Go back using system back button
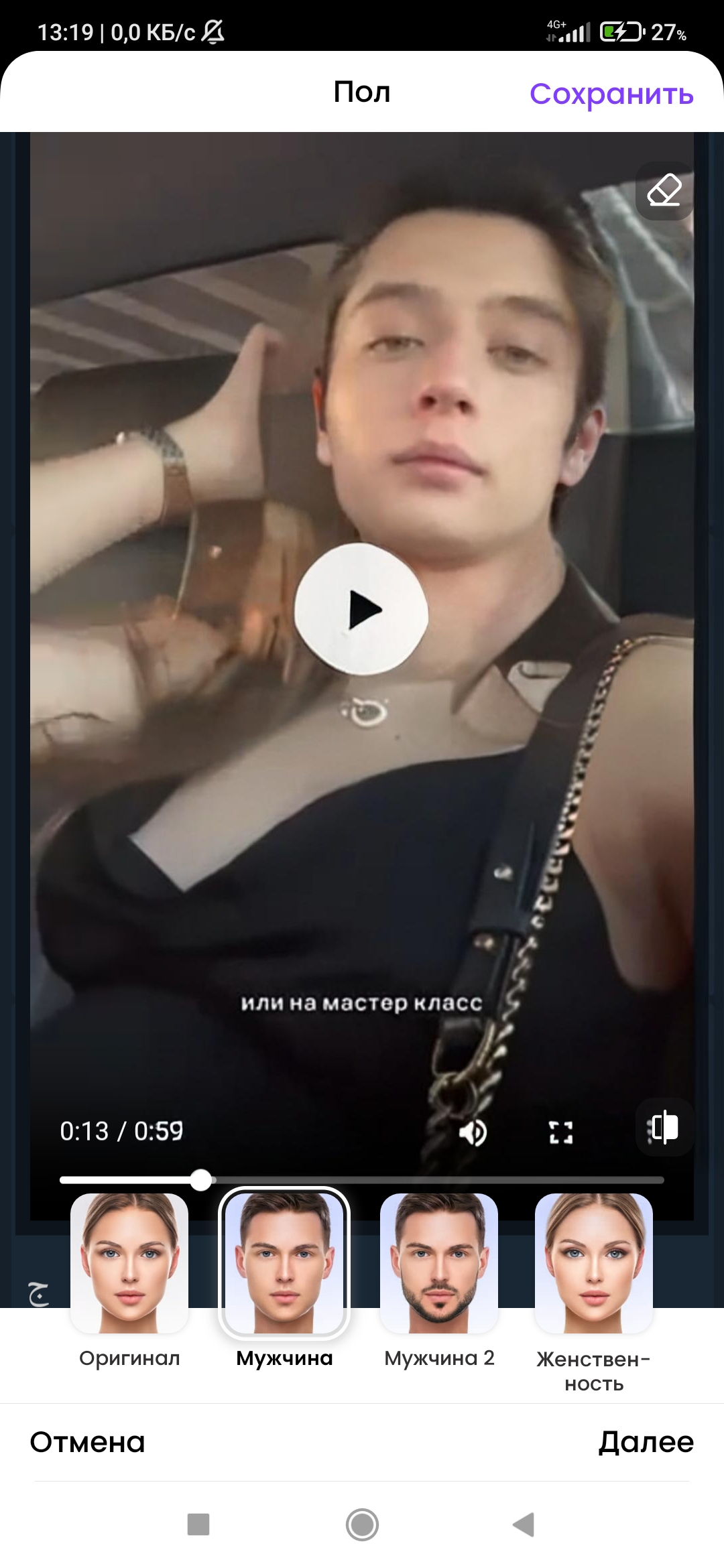 (524, 1524)
